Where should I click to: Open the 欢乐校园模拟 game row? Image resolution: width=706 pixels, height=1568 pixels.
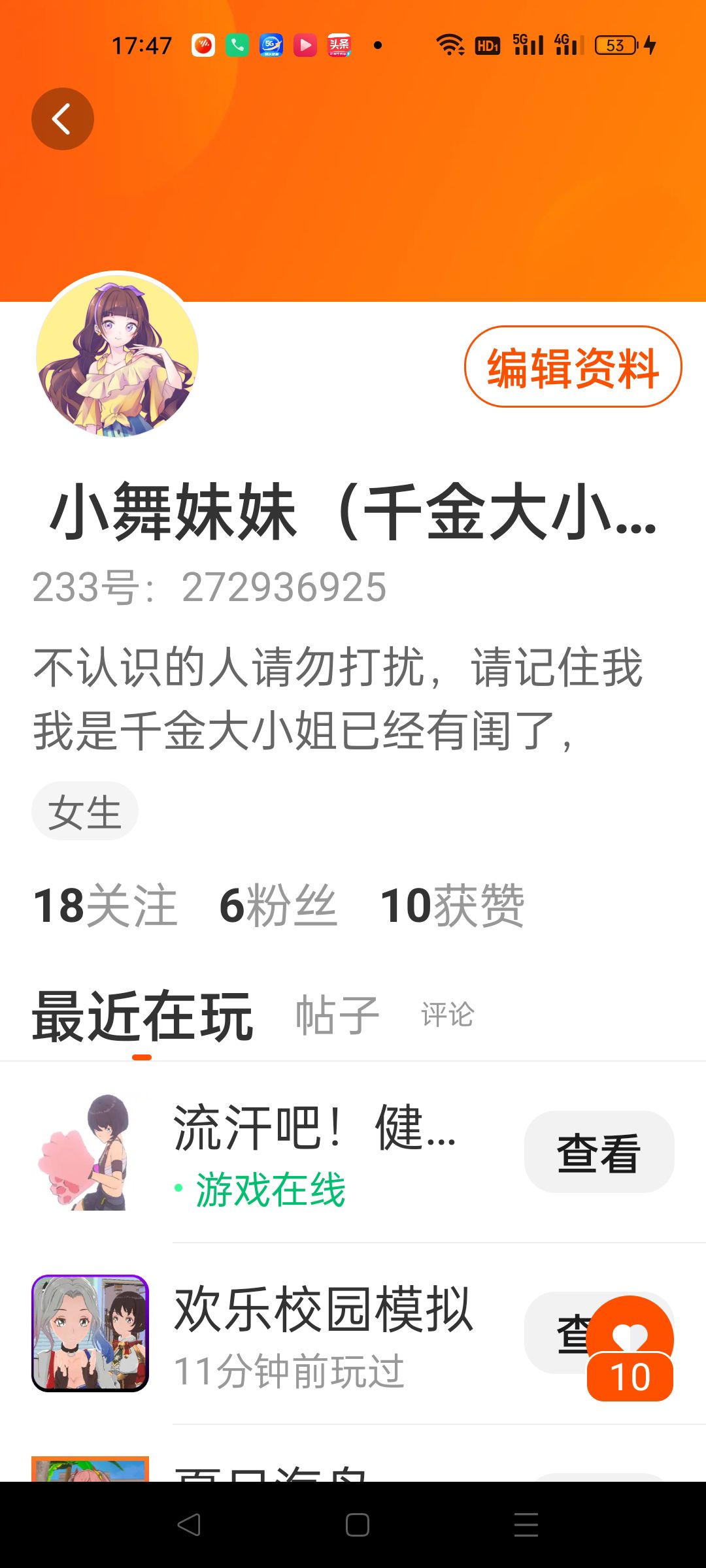pyautogui.click(x=353, y=1333)
